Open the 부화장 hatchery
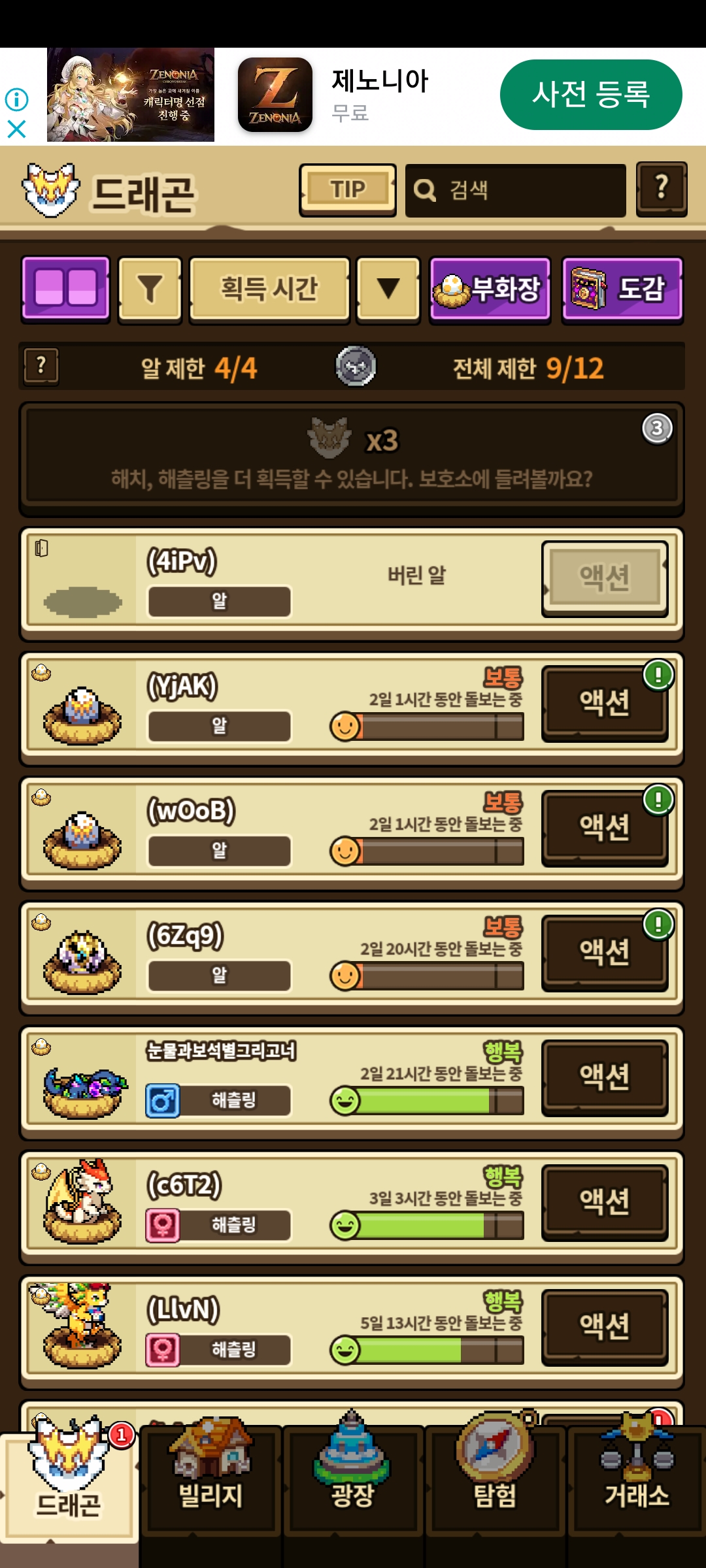 click(x=490, y=289)
